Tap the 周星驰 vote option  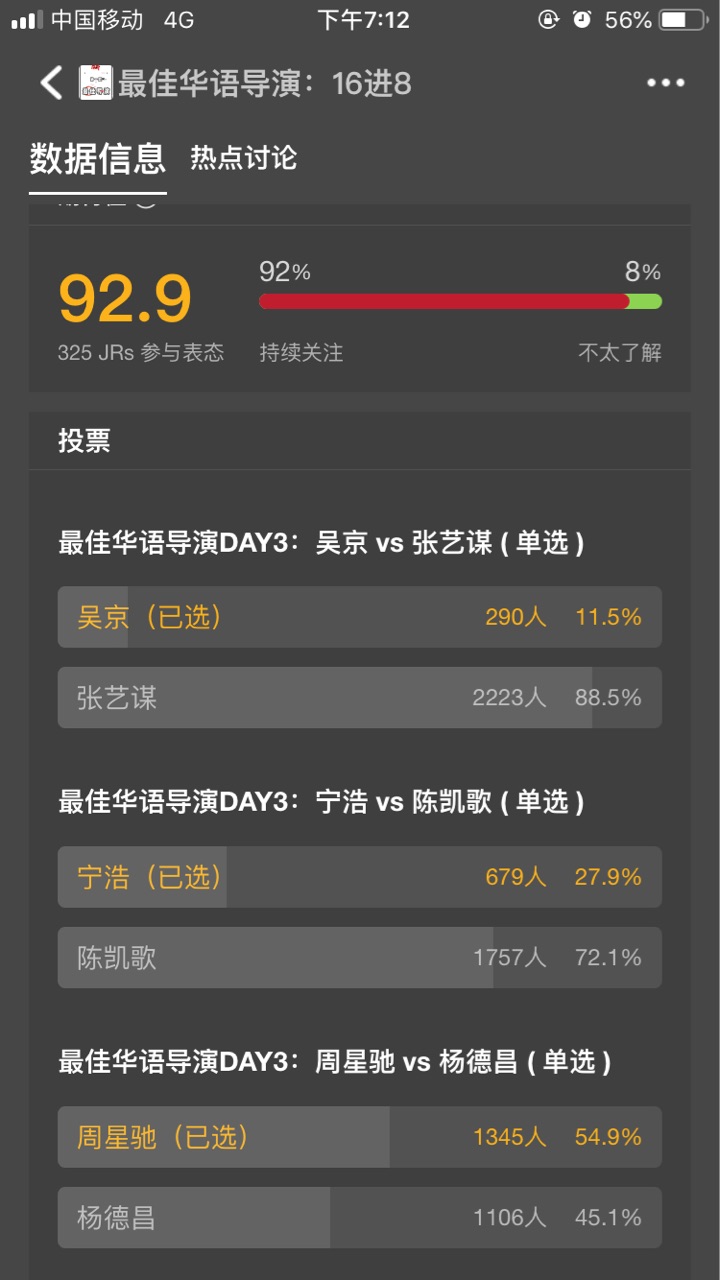[x=359, y=1137]
